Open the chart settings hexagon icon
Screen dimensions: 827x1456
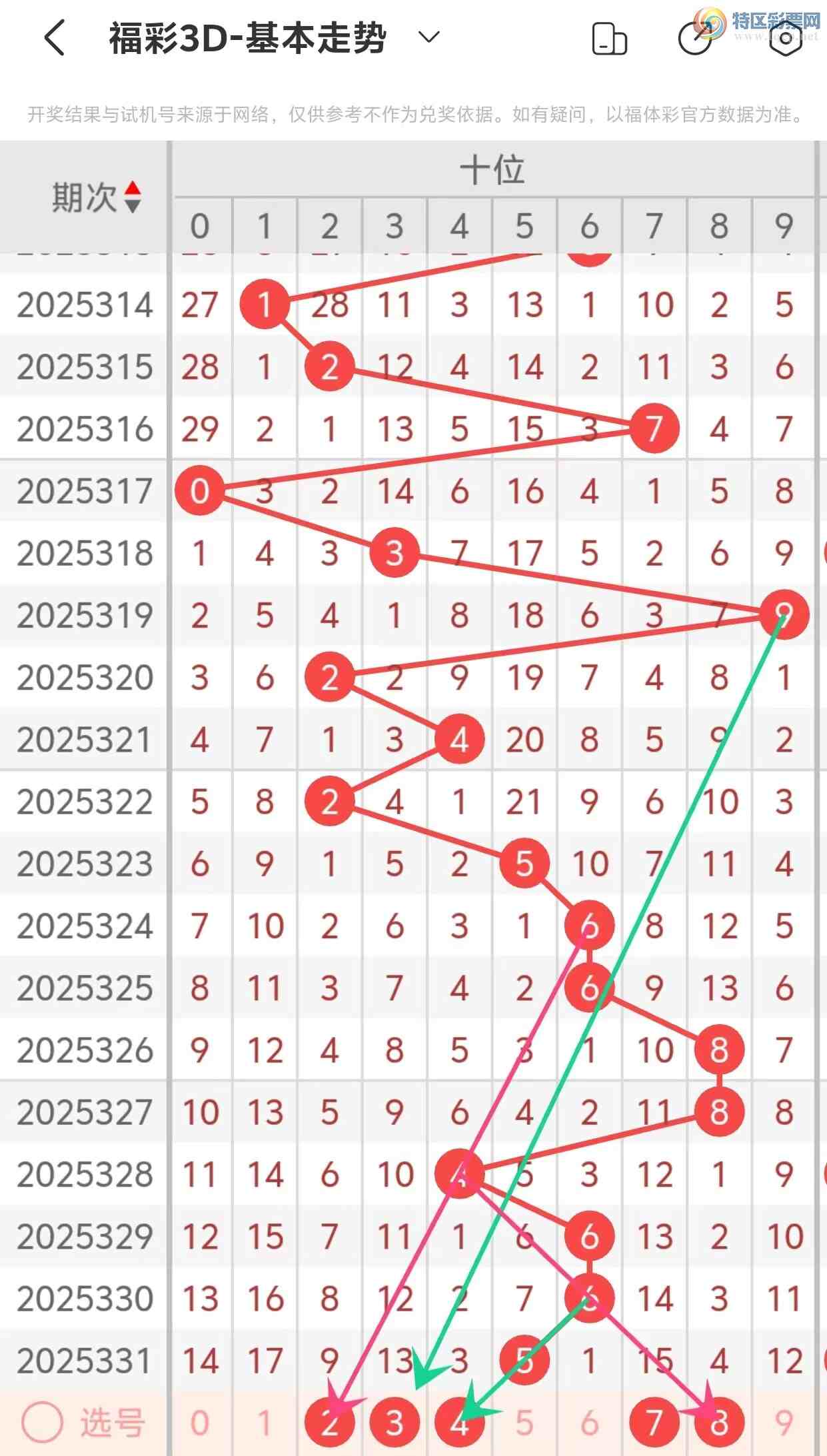click(786, 39)
